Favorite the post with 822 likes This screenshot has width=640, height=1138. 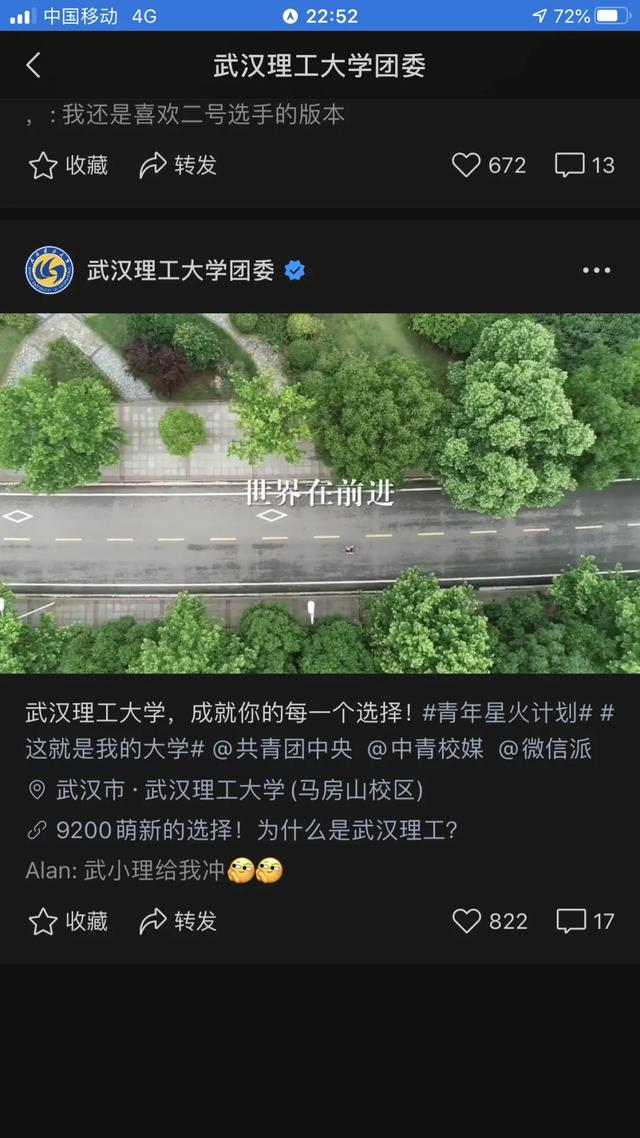pos(68,920)
